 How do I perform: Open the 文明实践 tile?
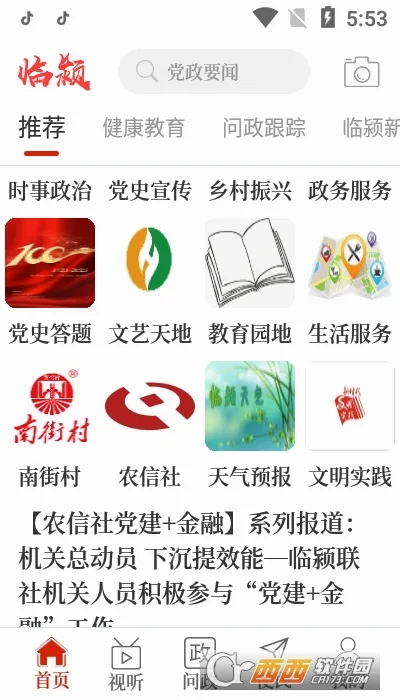(x=350, y=424)
